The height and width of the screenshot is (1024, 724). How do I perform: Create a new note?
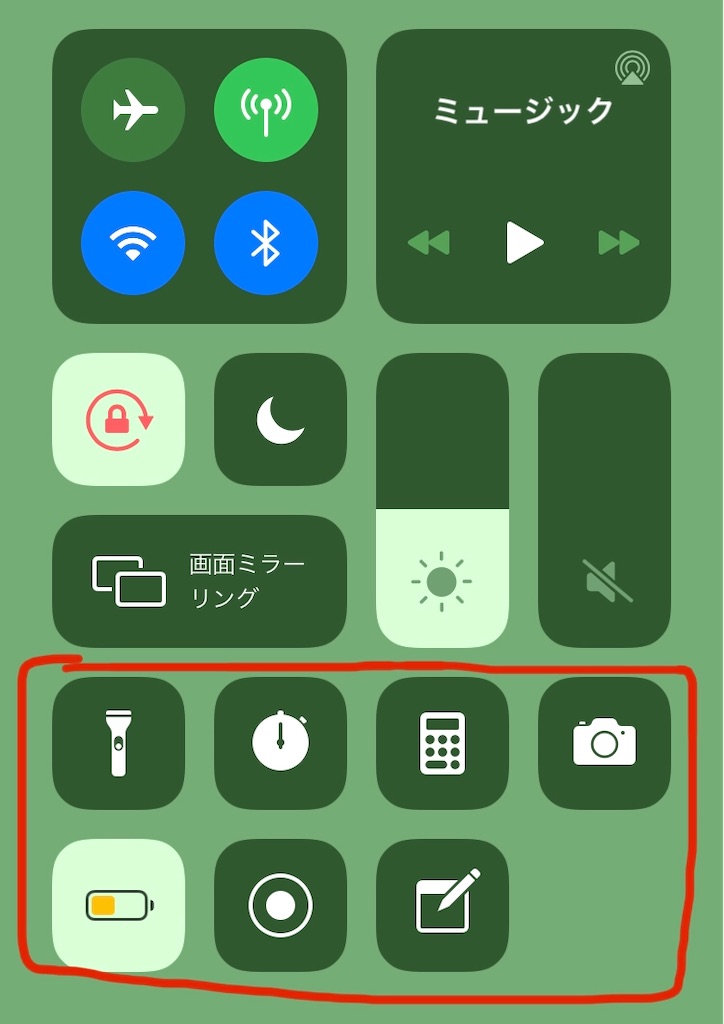point(442,905)
